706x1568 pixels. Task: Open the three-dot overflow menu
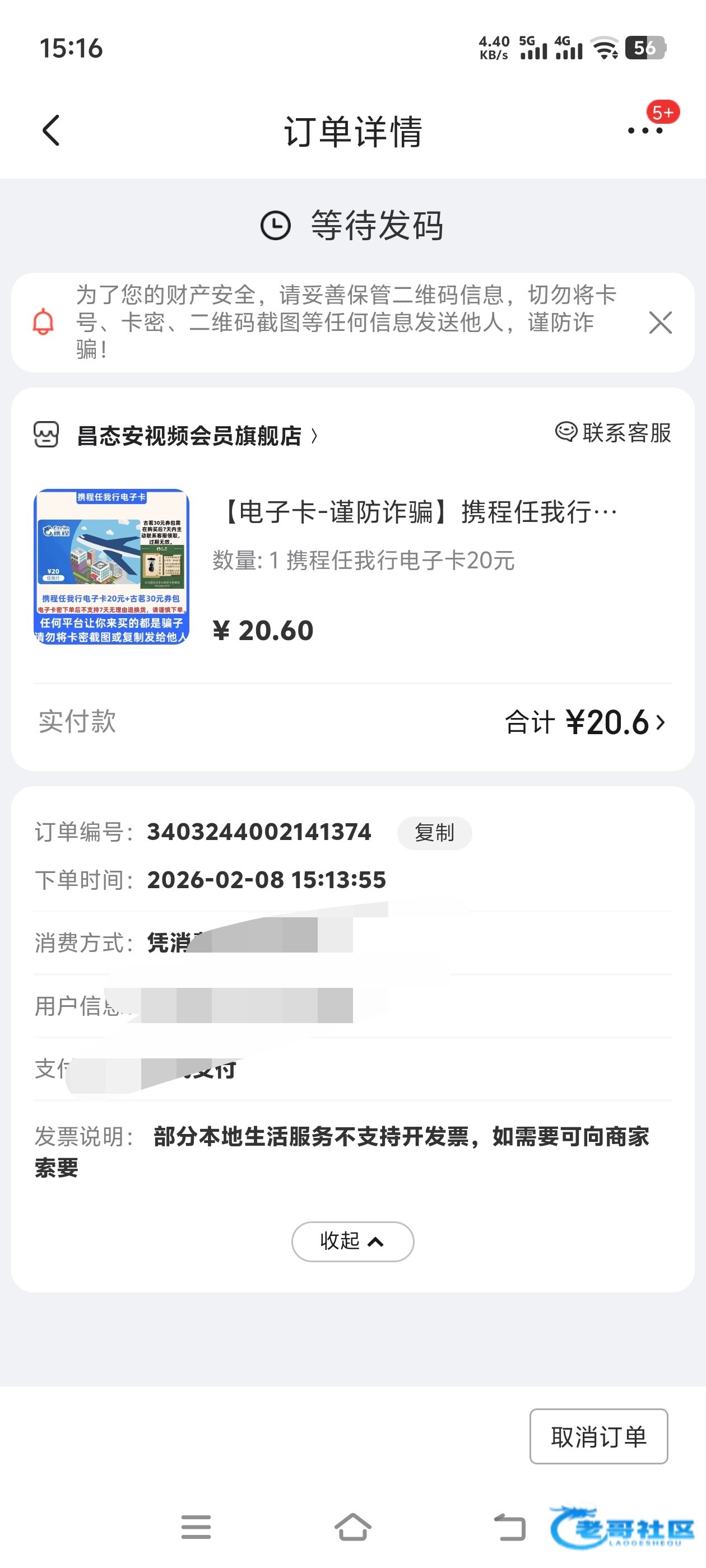(x=644, y=130)
